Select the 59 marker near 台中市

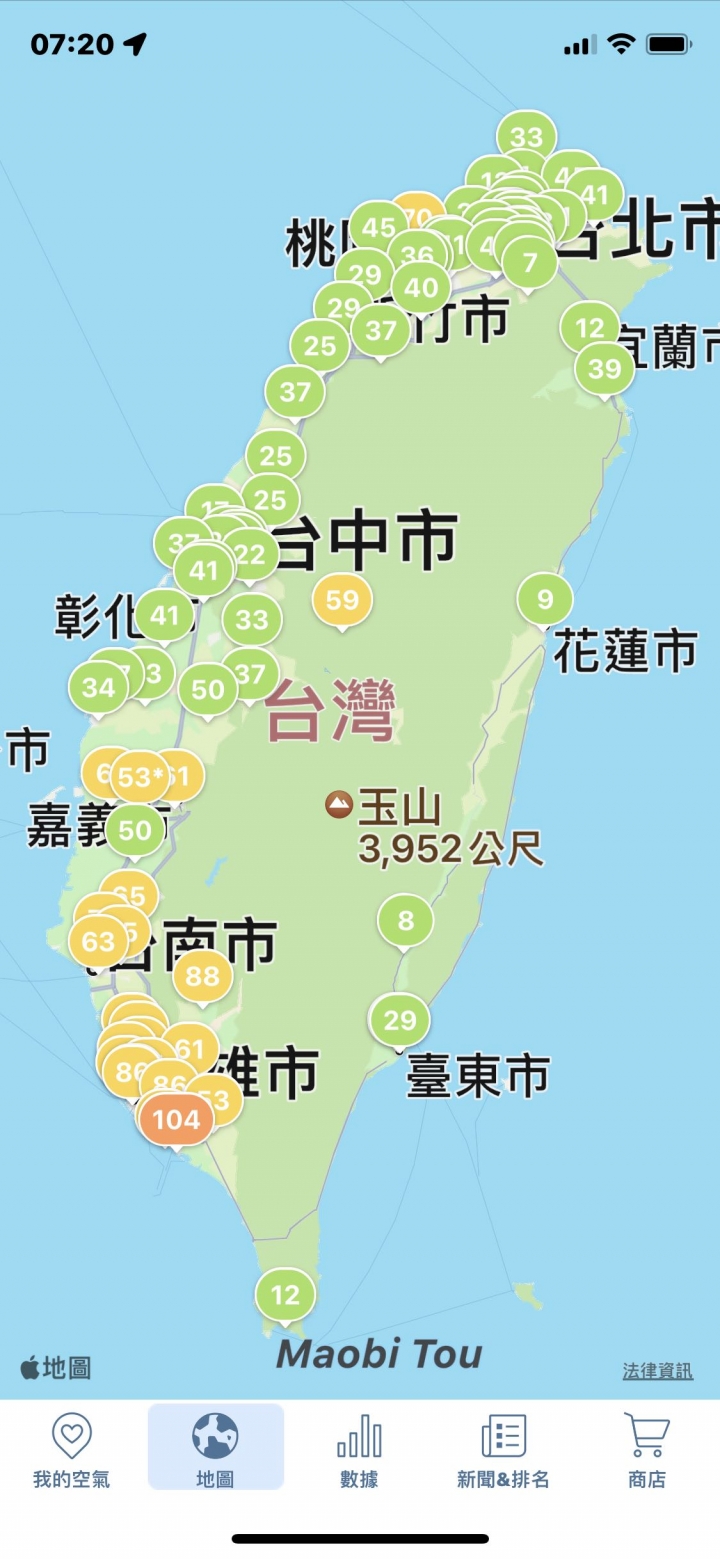click(x=342, y=600)
